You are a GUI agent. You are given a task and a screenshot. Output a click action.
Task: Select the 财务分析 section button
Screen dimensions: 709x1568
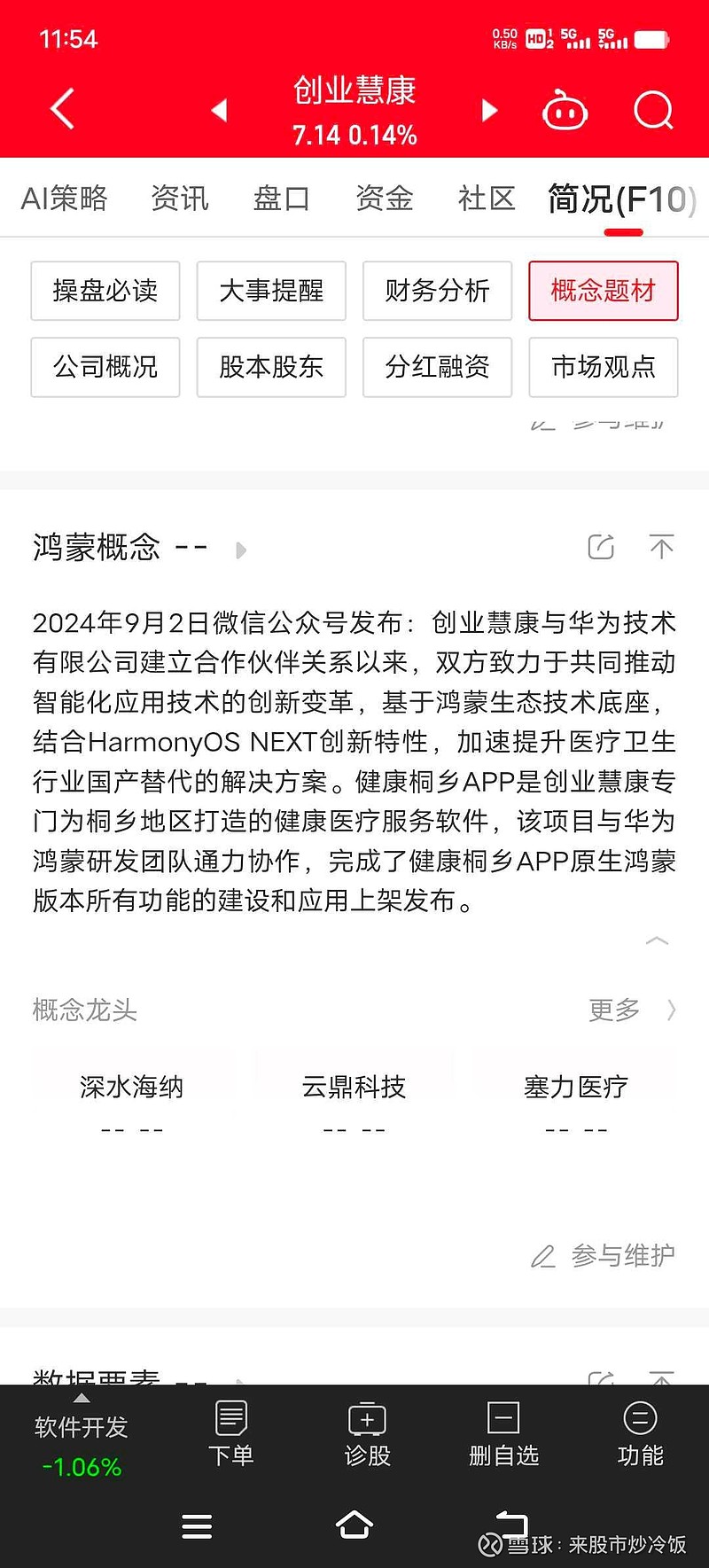click(438, 291)
